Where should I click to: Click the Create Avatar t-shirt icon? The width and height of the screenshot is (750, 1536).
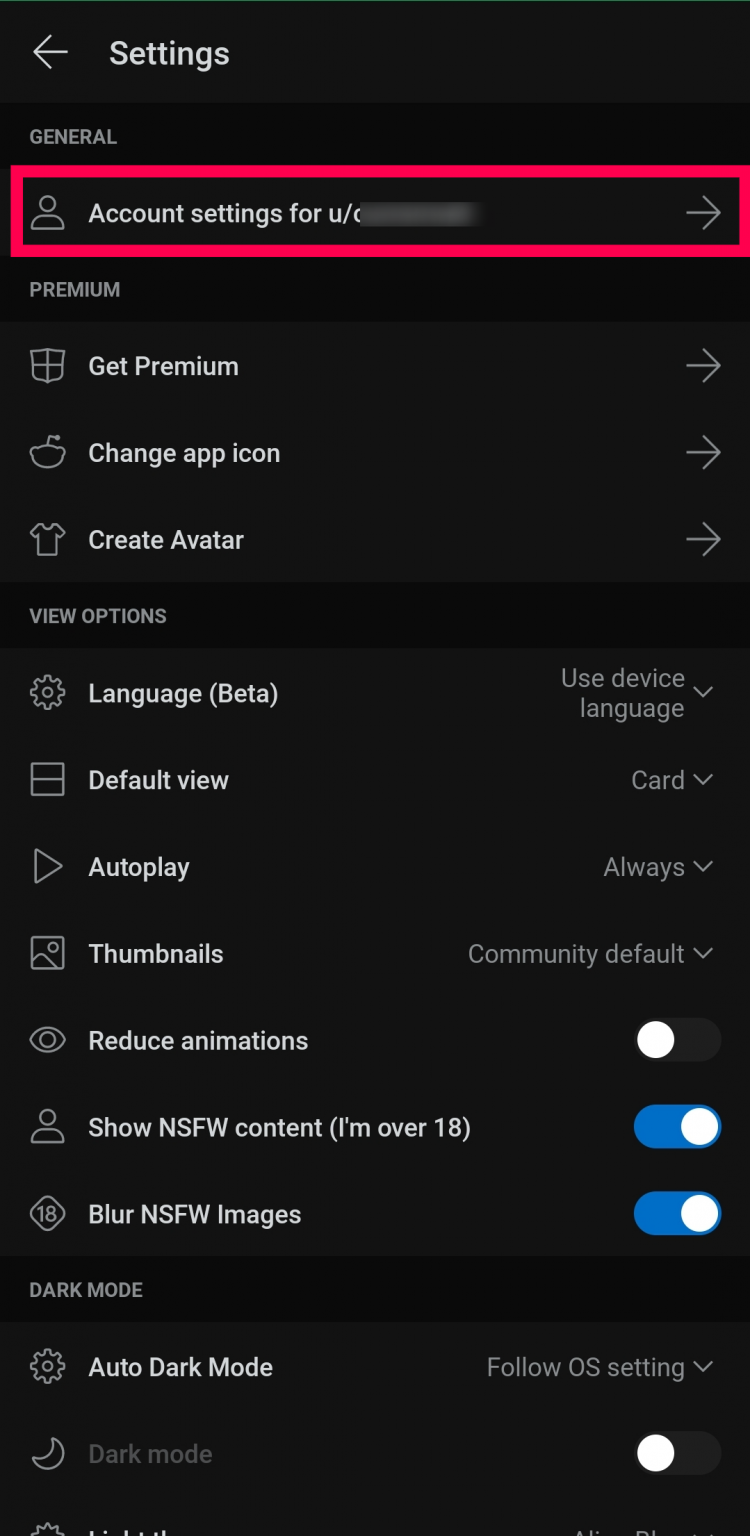click(47, 539)
